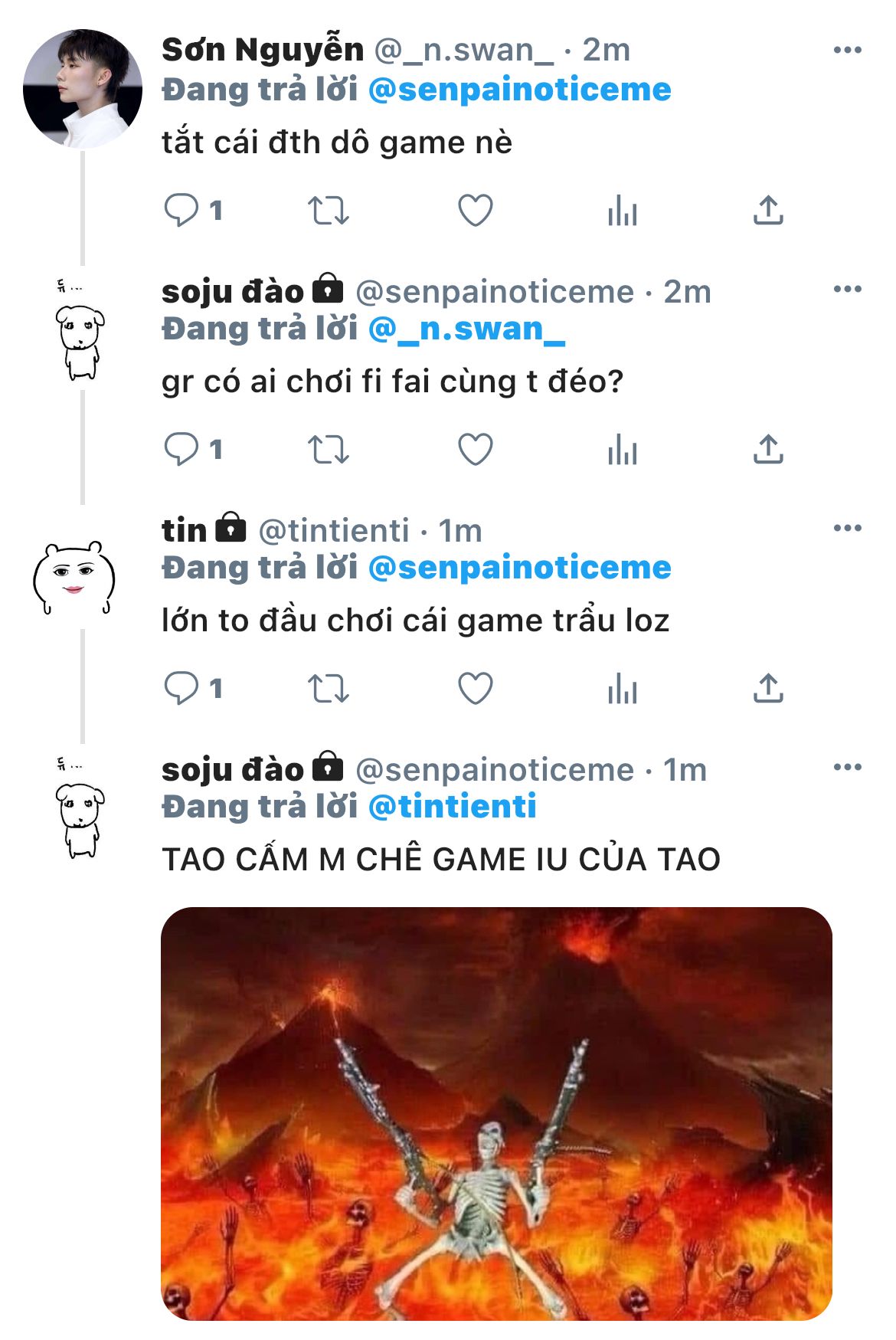The image size is (896, 1340).
Task: Open the @senpainoticeme mention in Sơn Nguyễn's tweet
Action: click(519, 90)
